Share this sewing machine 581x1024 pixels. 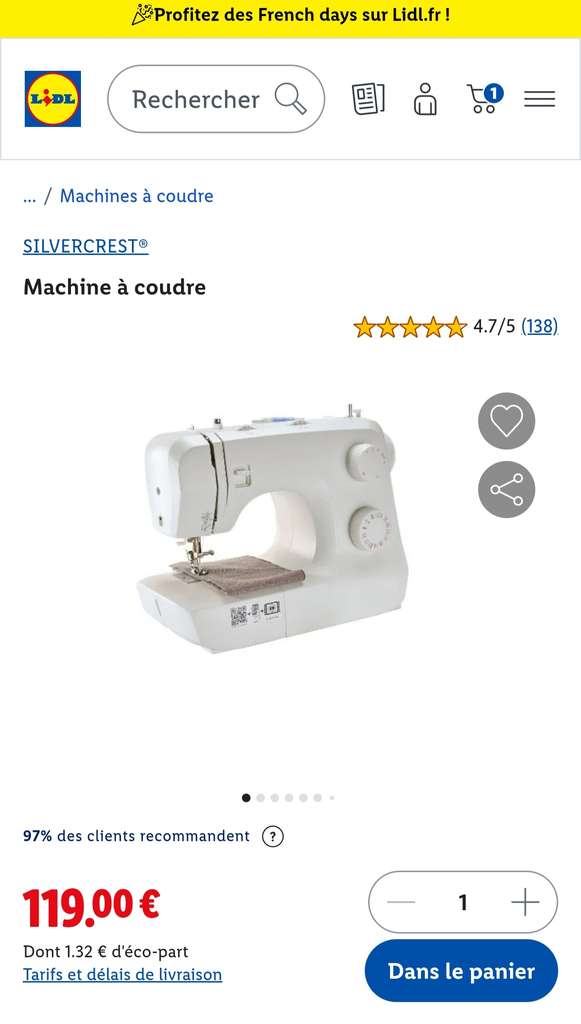[507, 490]
